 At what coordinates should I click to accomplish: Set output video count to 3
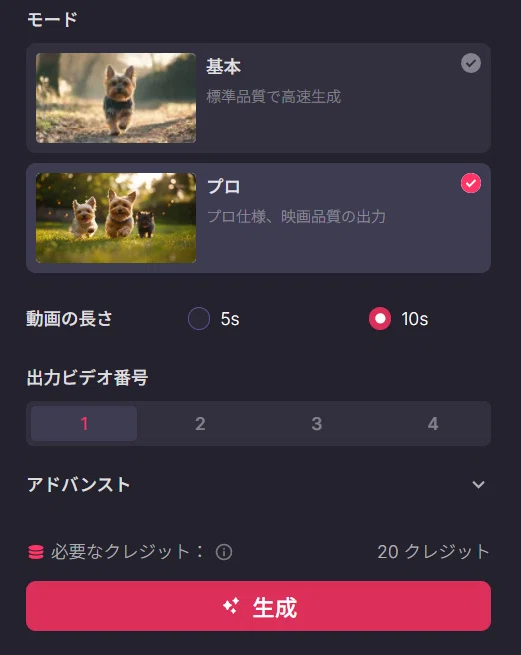(317, 424)
